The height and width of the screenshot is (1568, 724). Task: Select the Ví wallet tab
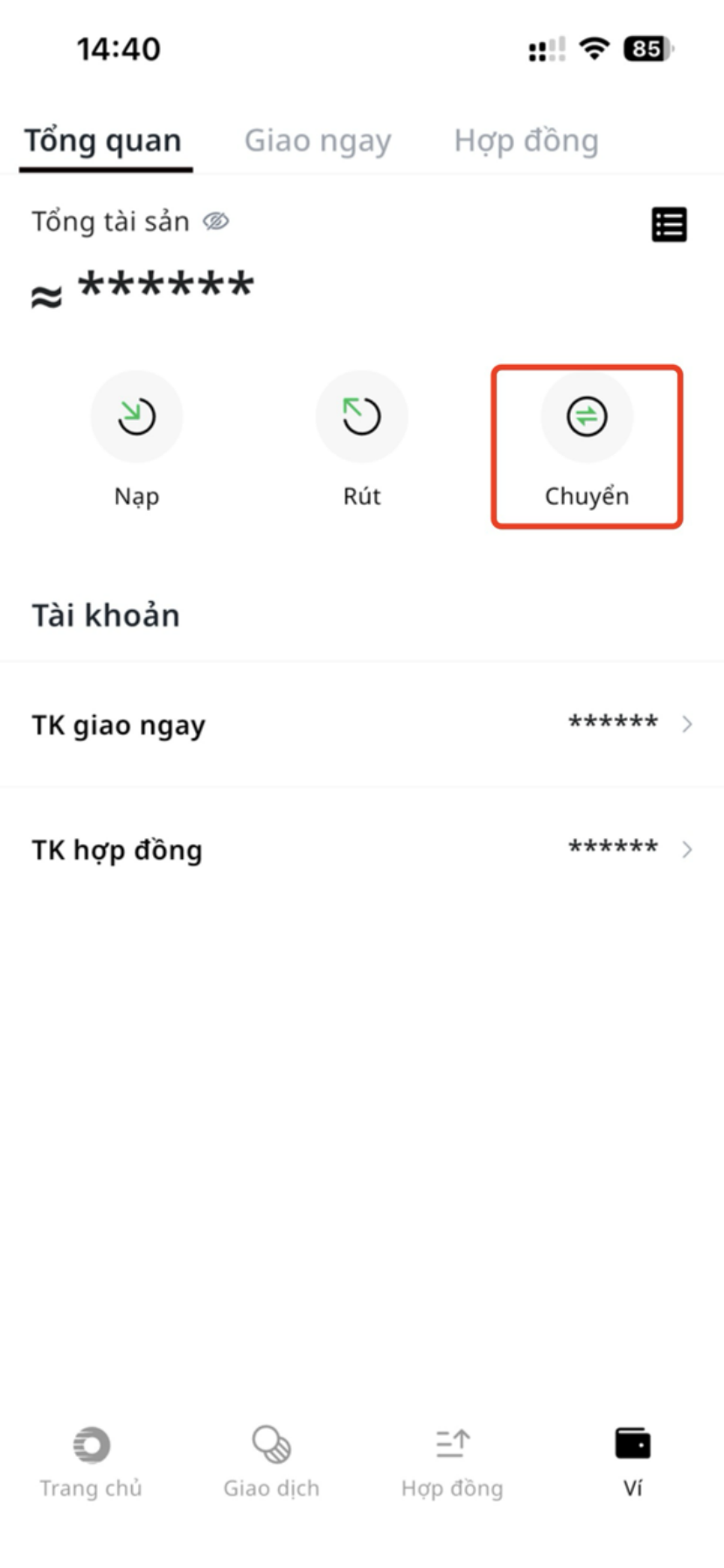(x=632, y=1461)
